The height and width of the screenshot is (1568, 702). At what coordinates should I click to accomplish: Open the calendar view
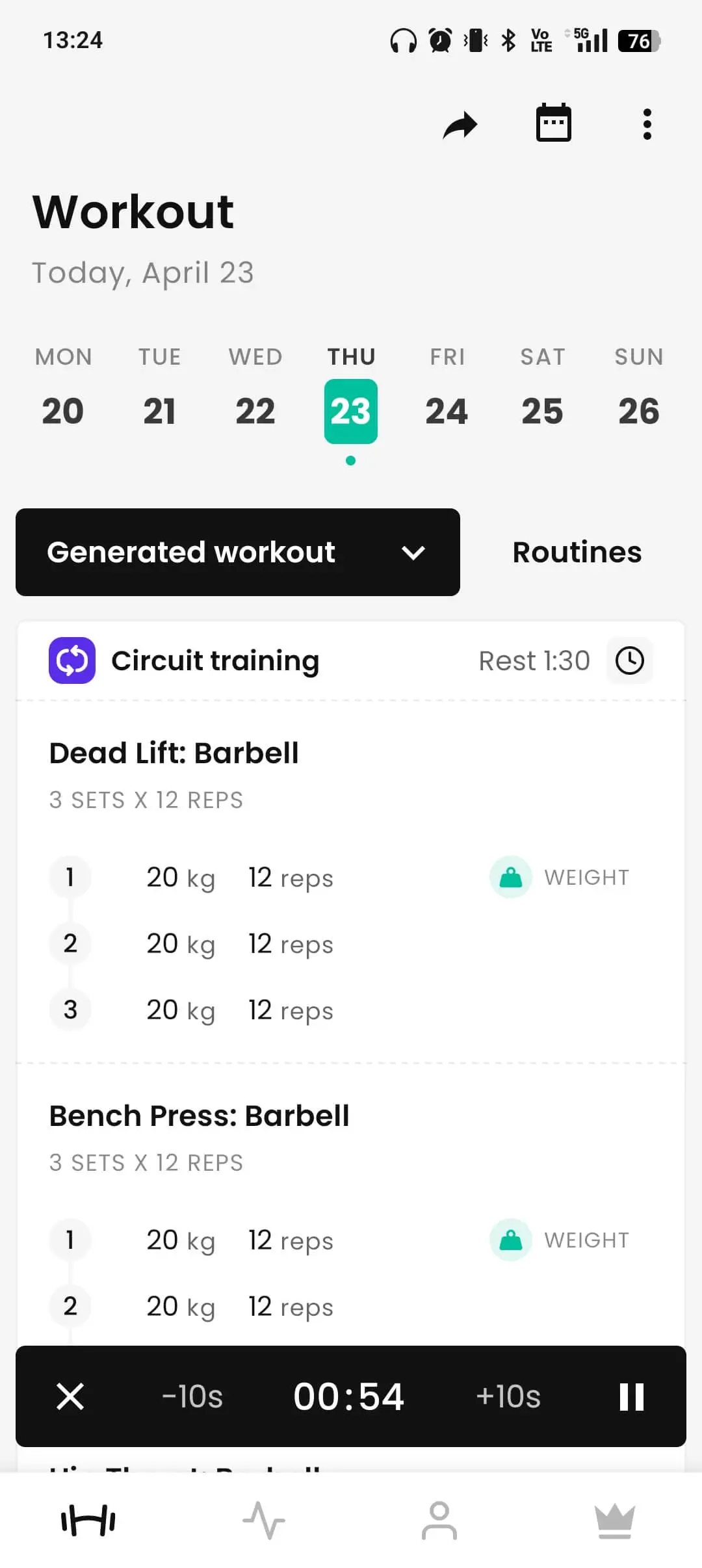coord(553,124)
